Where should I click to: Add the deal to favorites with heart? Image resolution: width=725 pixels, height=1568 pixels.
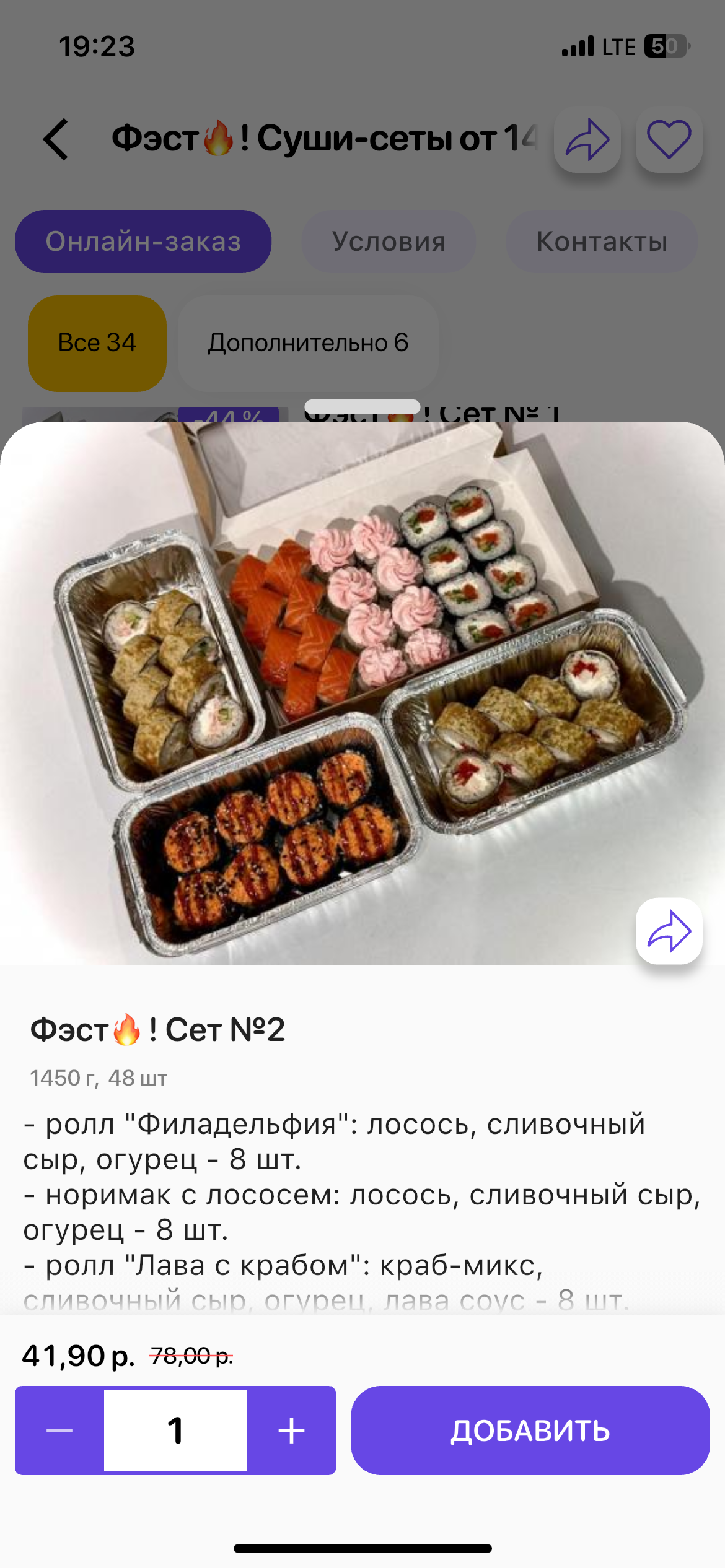(x=669, y=139)
